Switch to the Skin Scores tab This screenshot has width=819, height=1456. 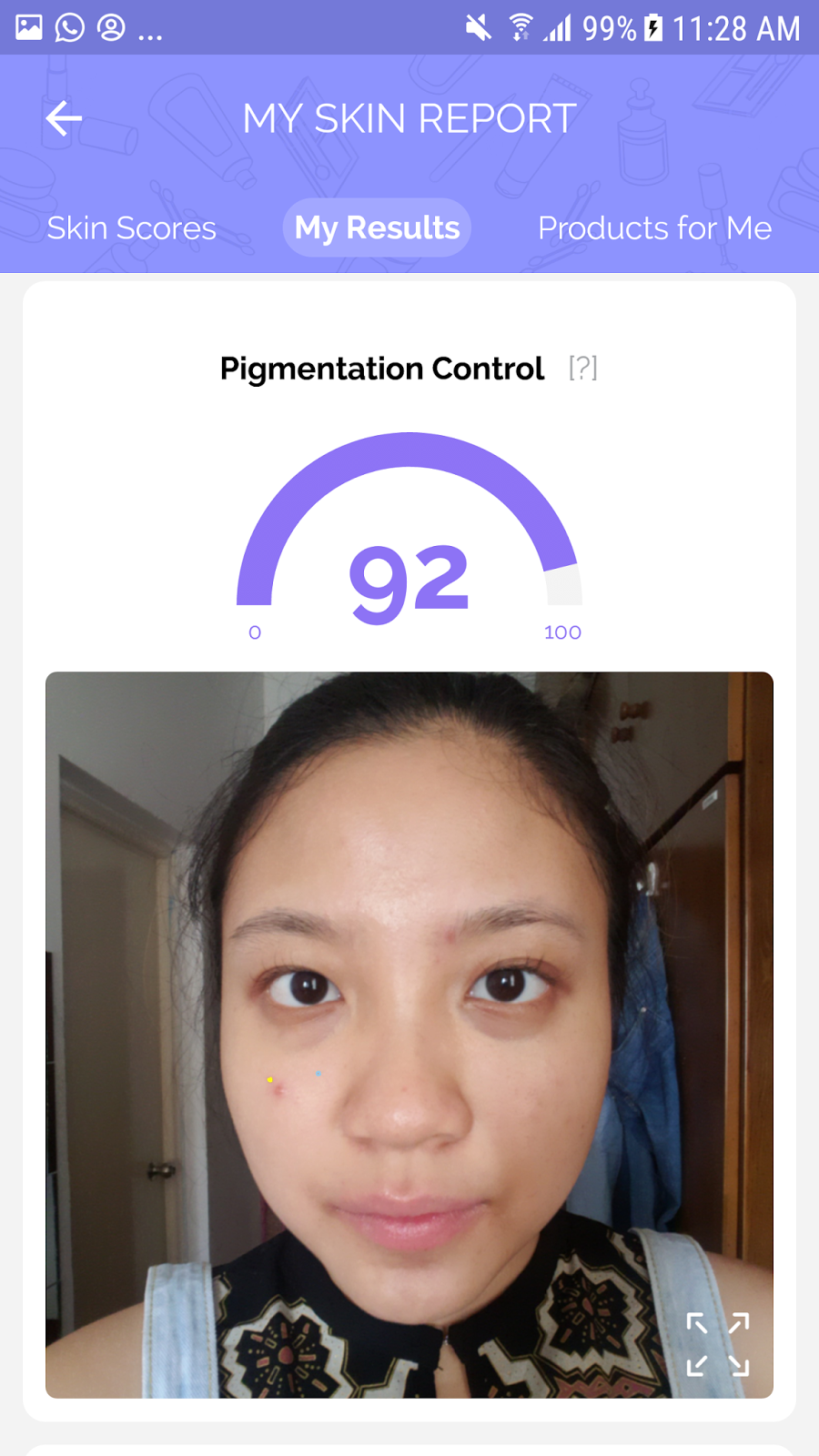pyautogui.click(x=132, y=227)
